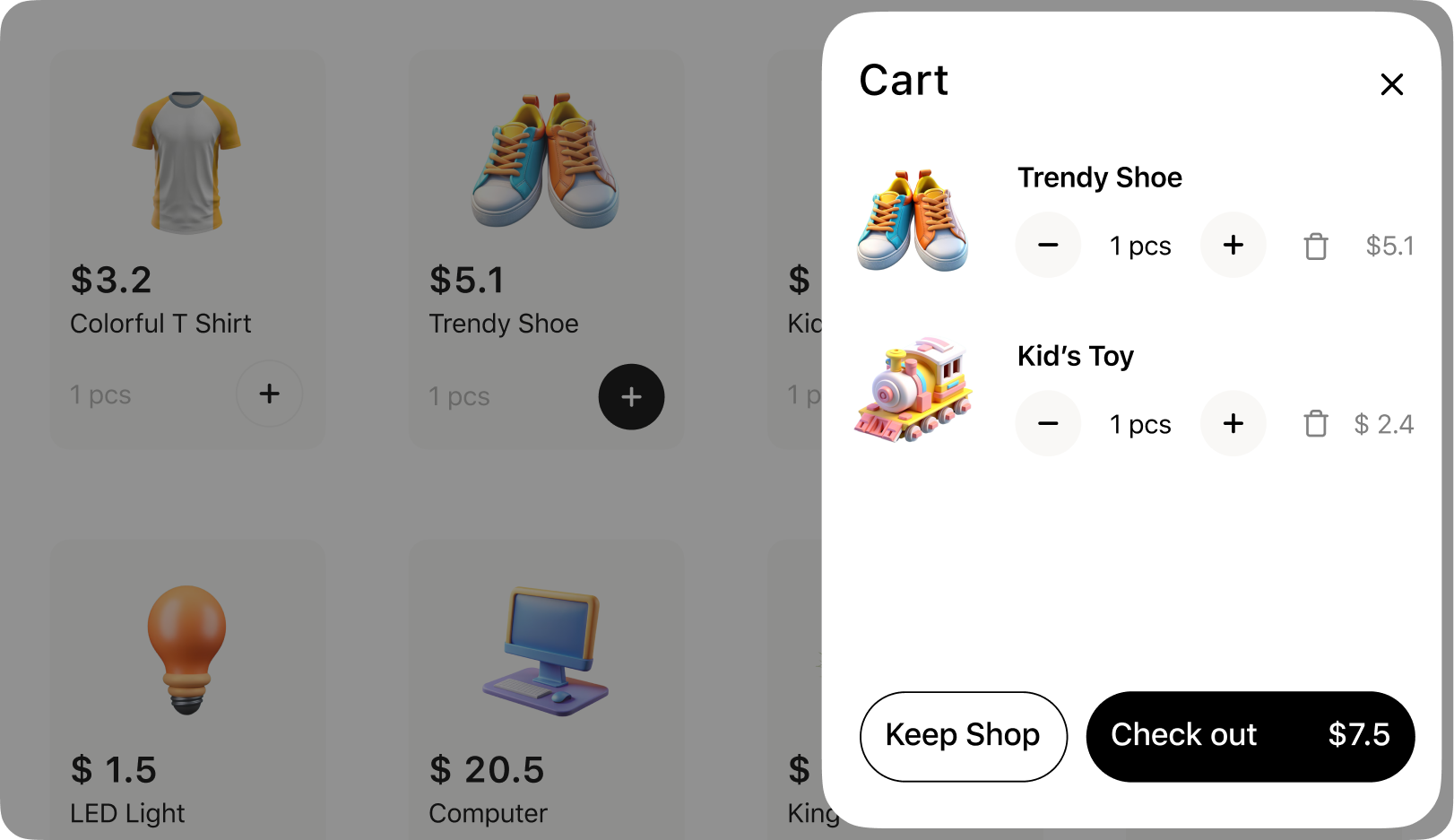Remove Kid's Toy from cart
The height and width of the screenshot is (840, 1454).
point(1315,423)
